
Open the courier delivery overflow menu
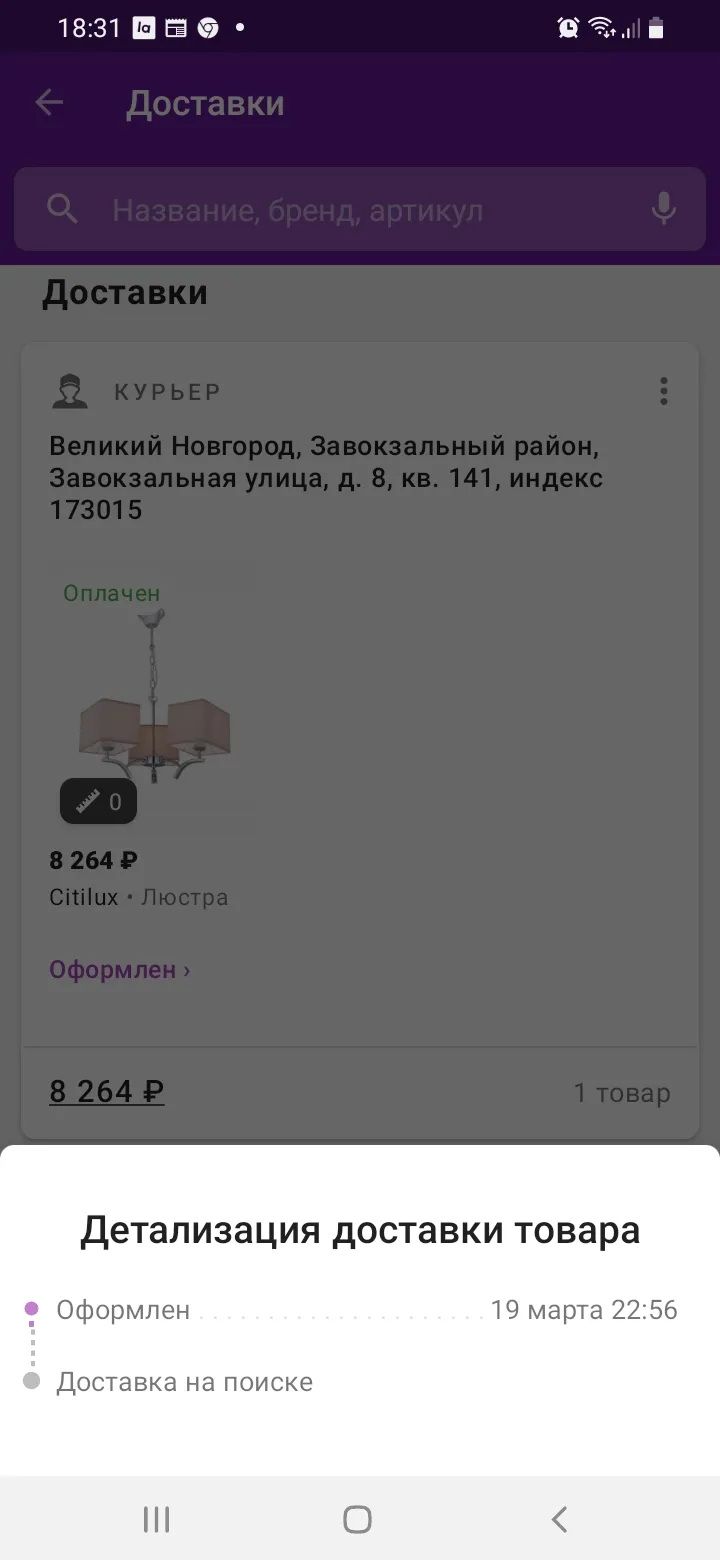[x=663, y=391]
